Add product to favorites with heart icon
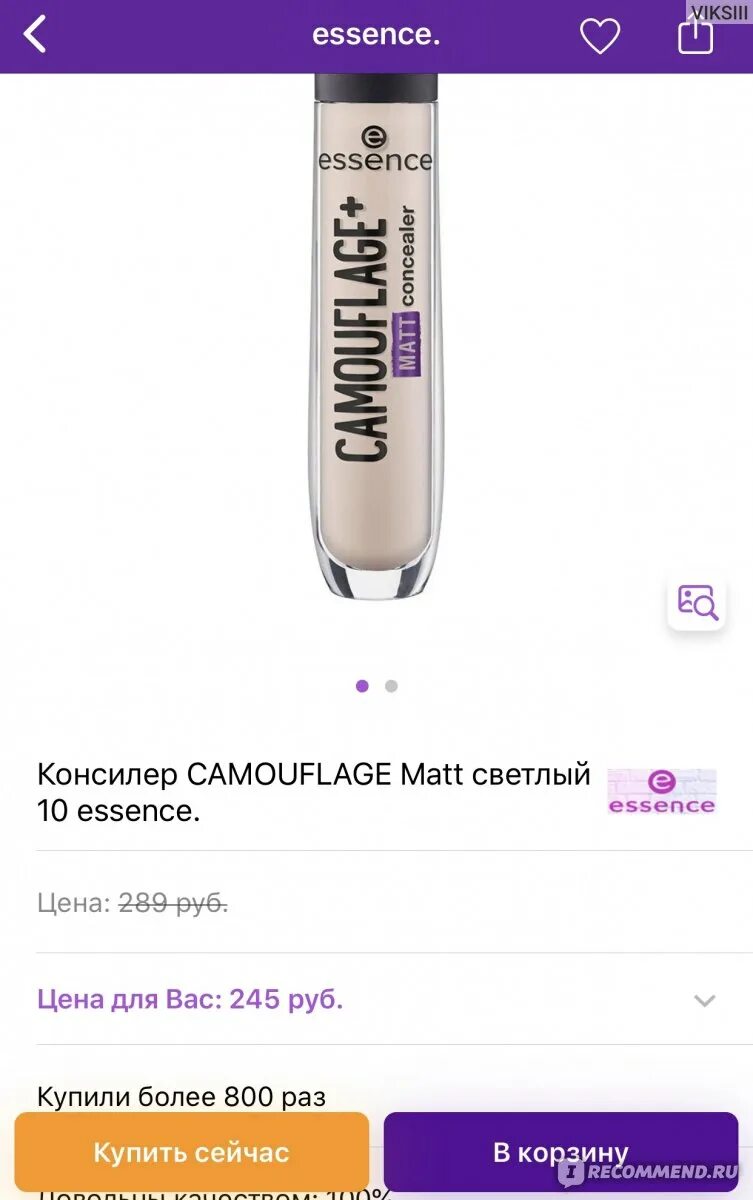753x1200 pixels. [600, 37]
